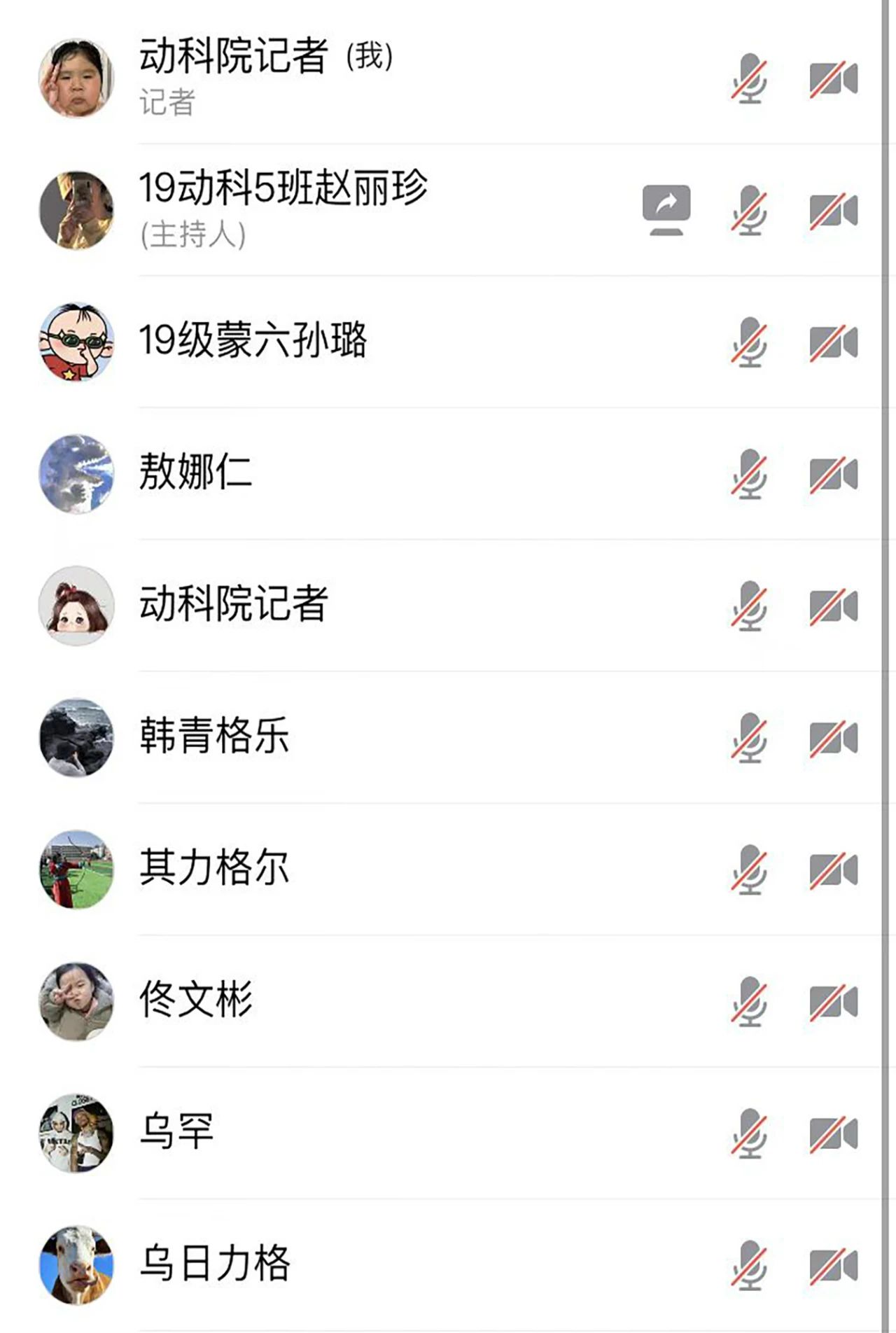Open participant 其力格尔's row
Viewport: 896px width, 1333px height.
214,867
